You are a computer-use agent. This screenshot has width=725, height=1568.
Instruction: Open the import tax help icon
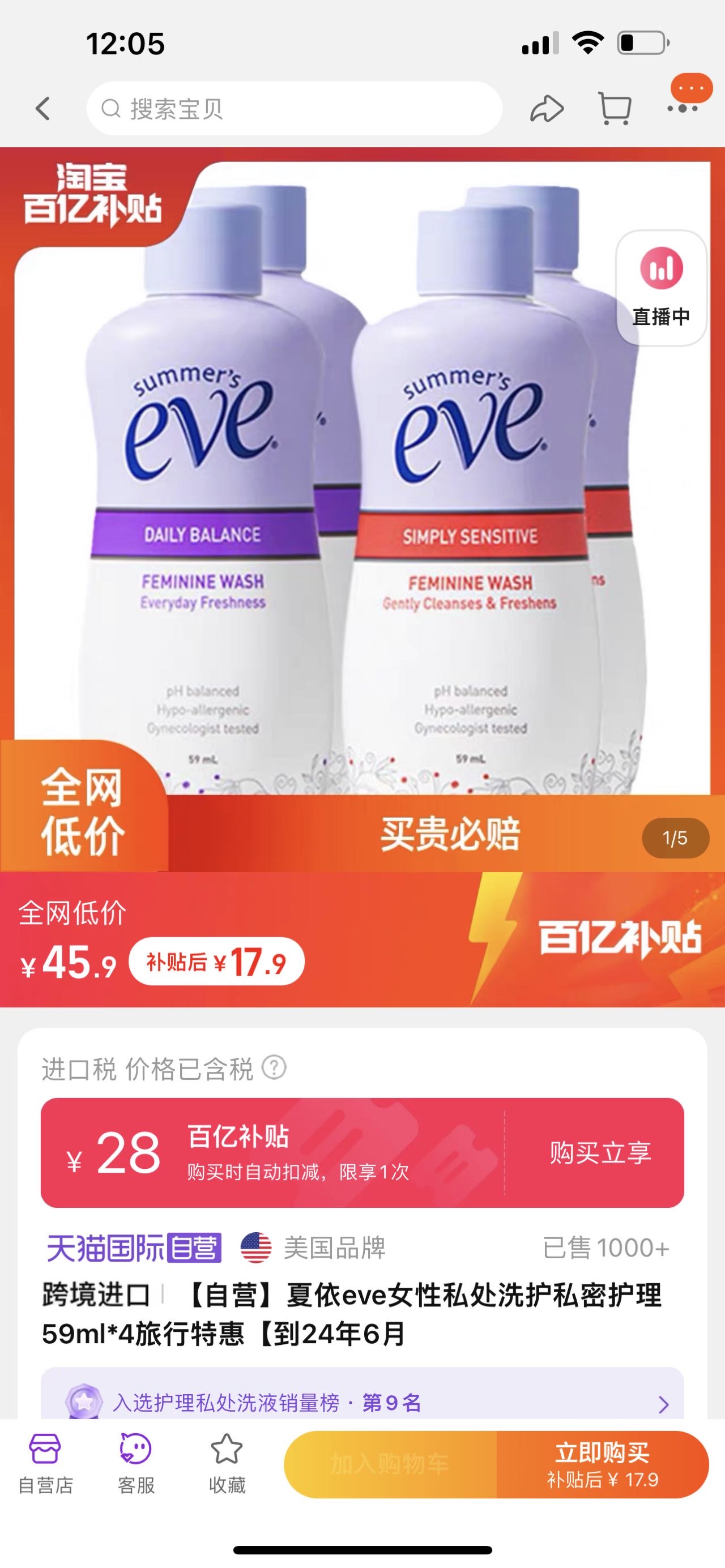click(274, 1067)
